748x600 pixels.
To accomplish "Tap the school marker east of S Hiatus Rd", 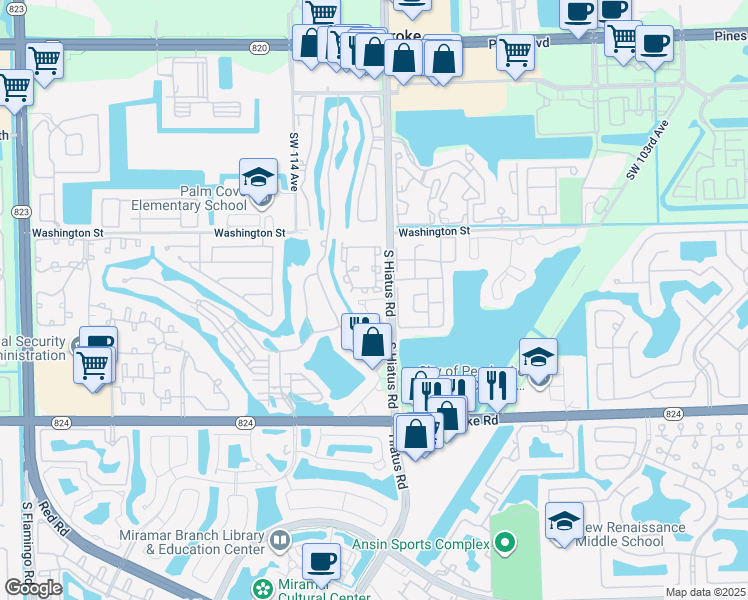I will 538,358.
